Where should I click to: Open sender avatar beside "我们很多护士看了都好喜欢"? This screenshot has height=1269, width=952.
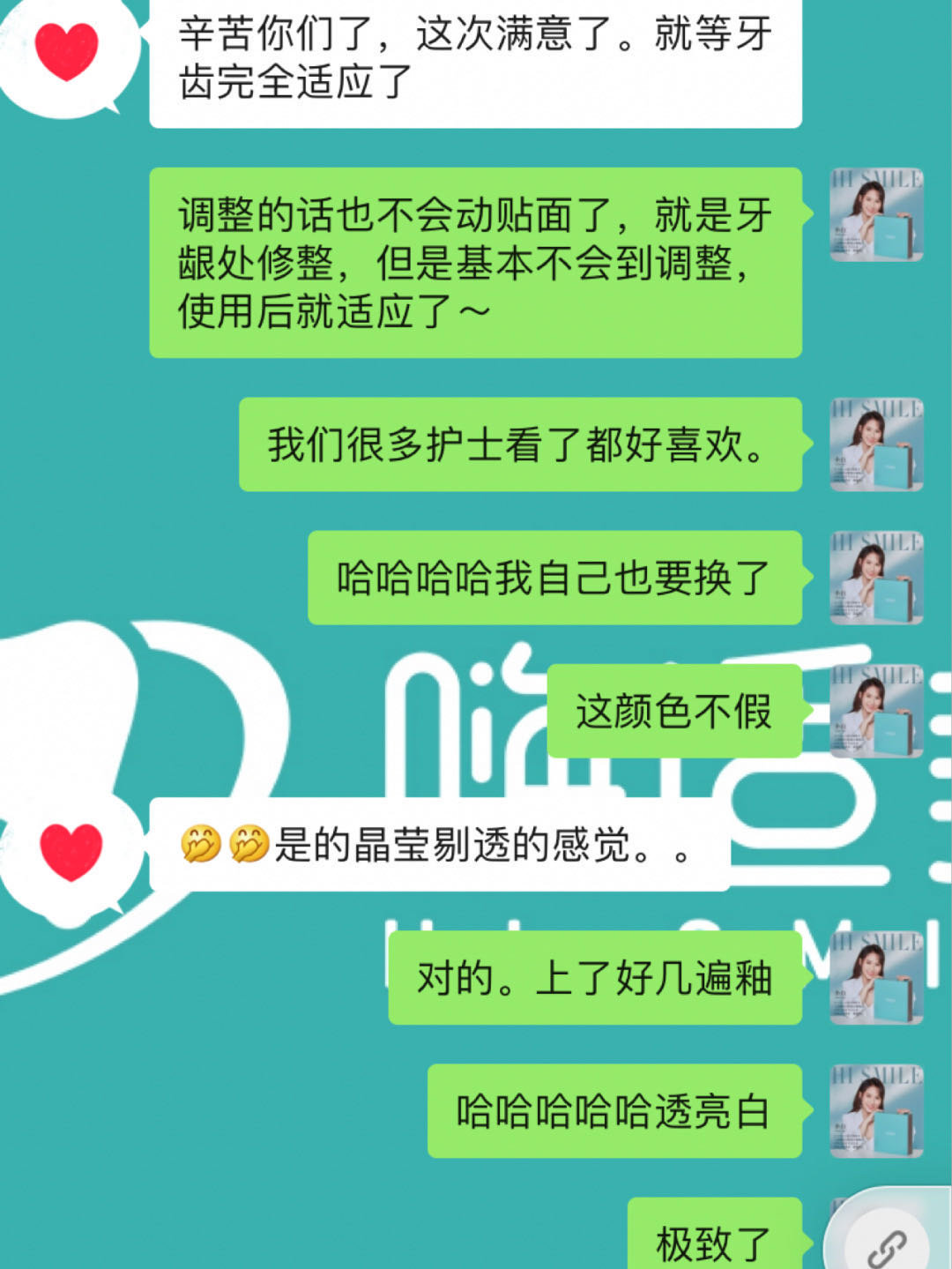pos(876,444)
